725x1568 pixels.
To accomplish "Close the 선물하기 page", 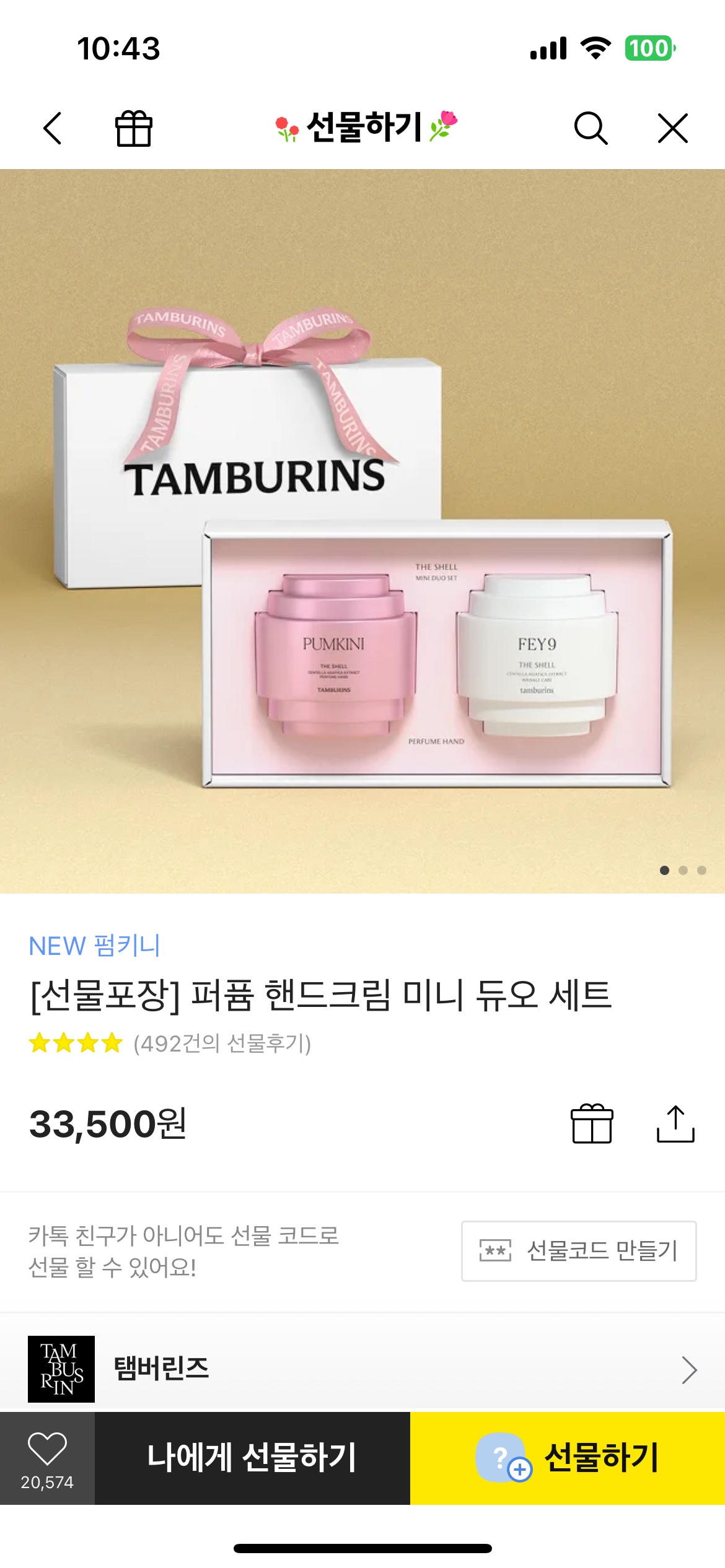I will (672, 128).
